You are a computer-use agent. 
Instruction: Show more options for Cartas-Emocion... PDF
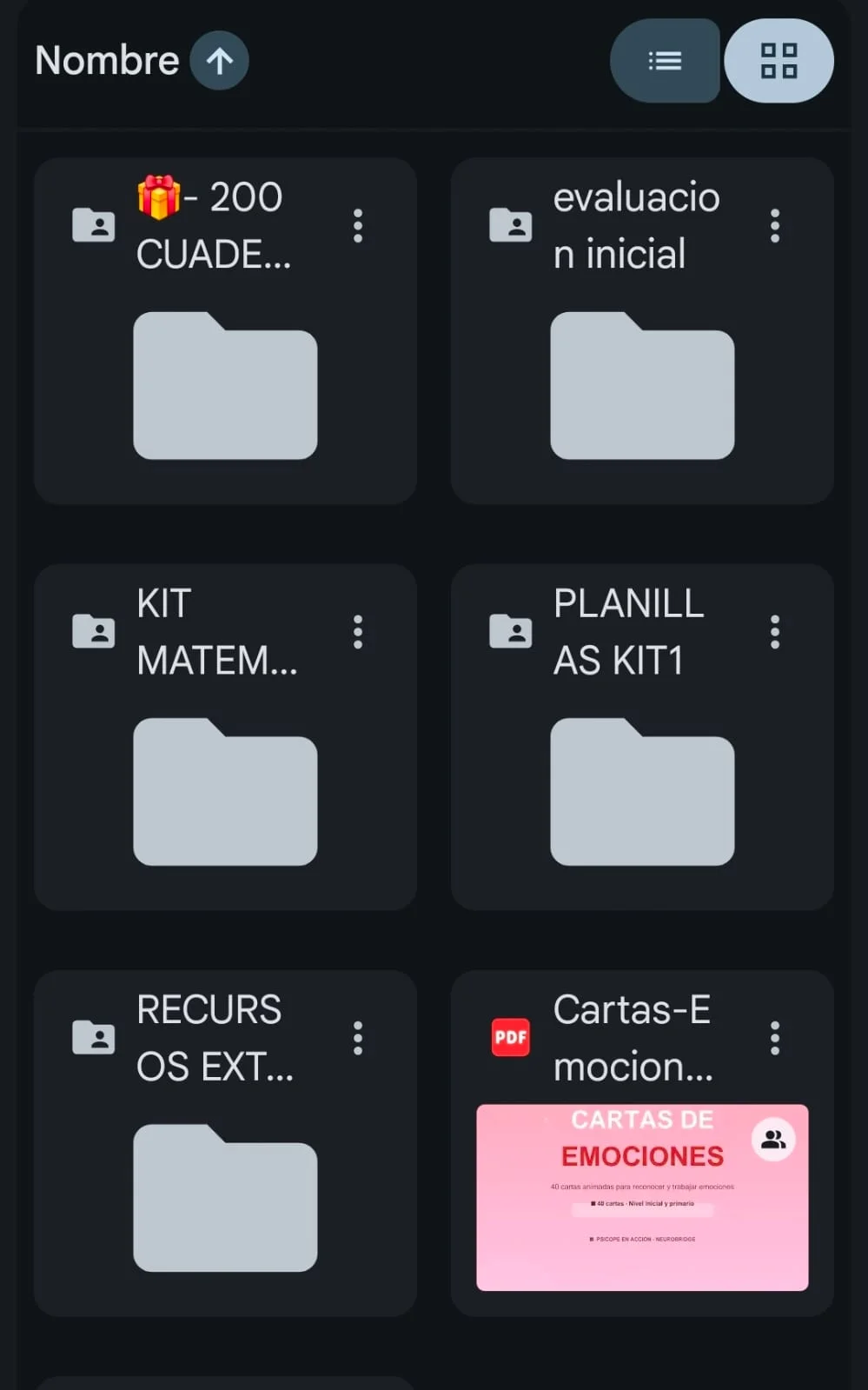[775, 1038]
